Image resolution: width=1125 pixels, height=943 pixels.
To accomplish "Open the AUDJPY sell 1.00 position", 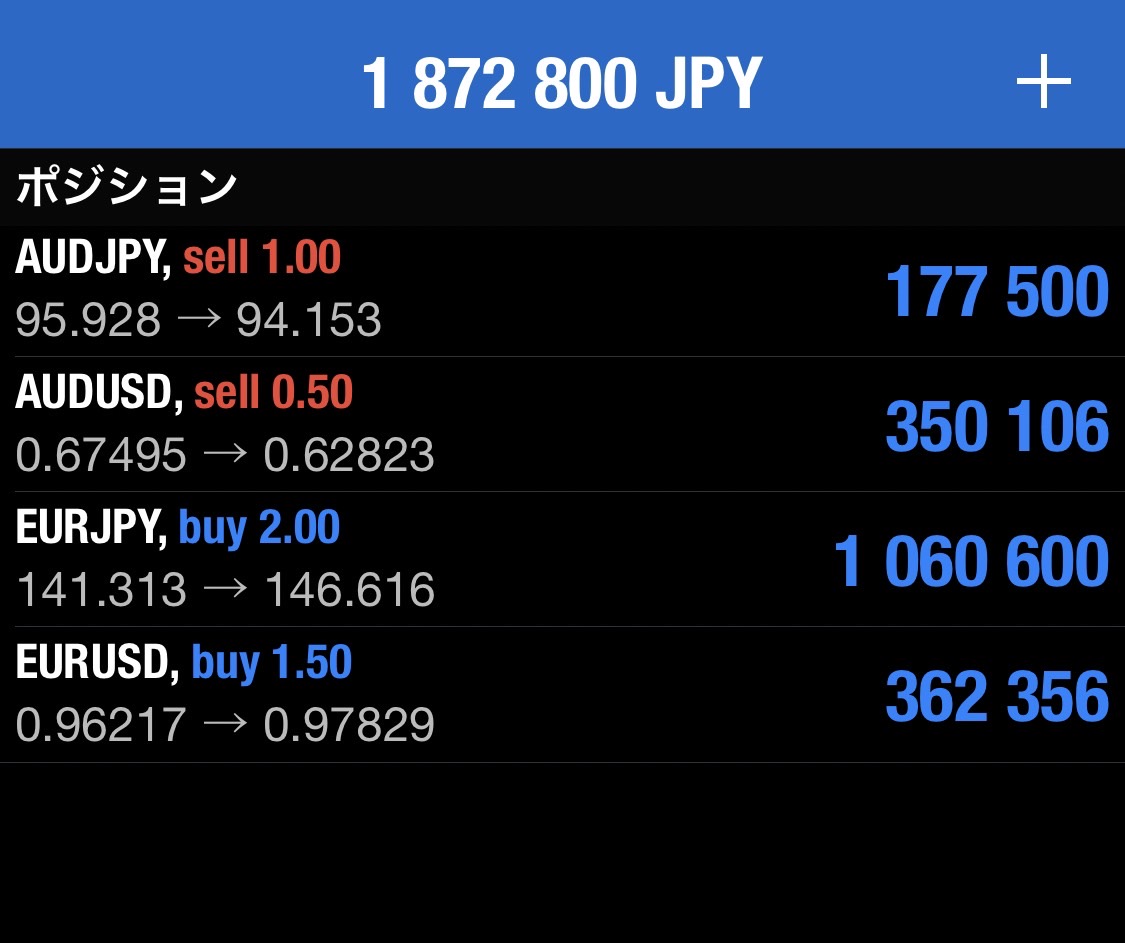I will (x=562, y=291).
